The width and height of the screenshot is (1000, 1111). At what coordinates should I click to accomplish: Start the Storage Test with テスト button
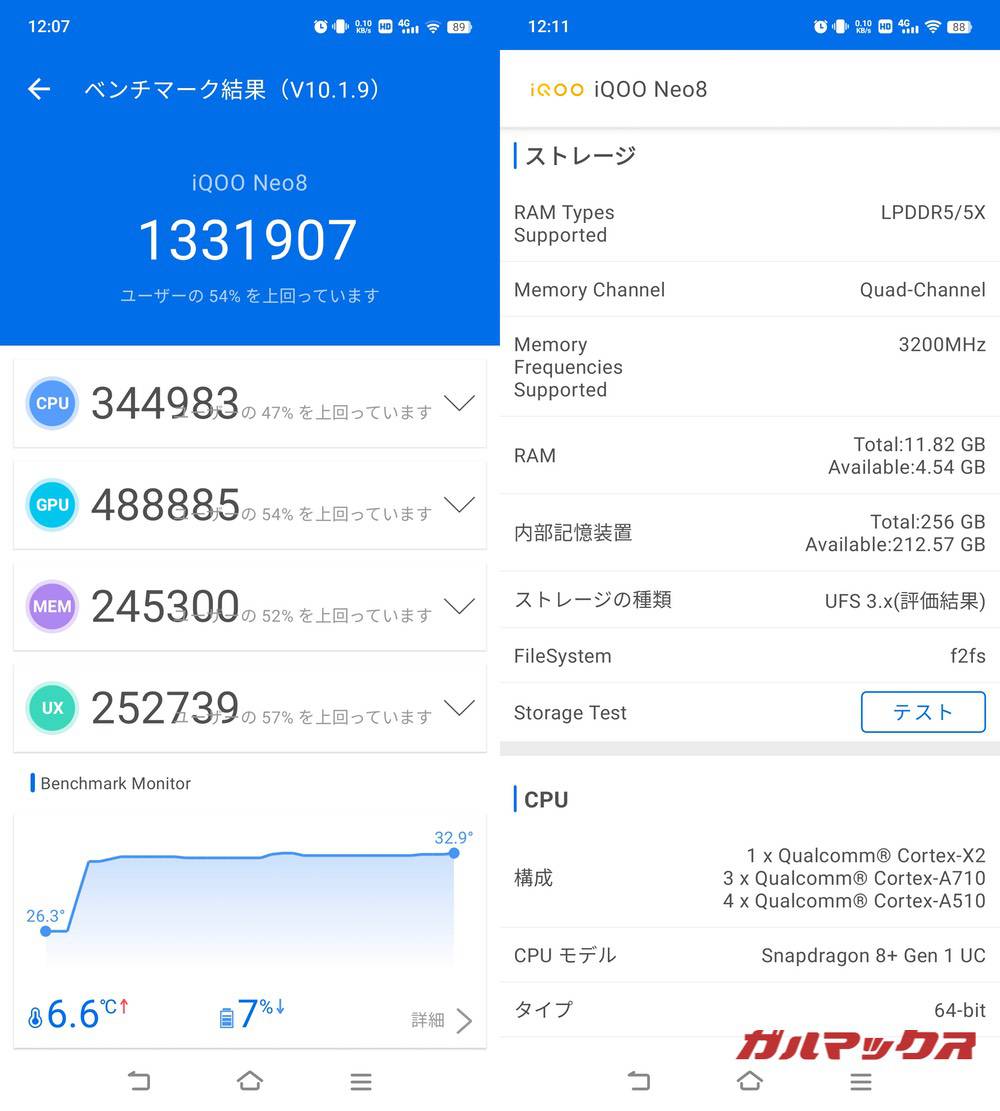(922, 712)
